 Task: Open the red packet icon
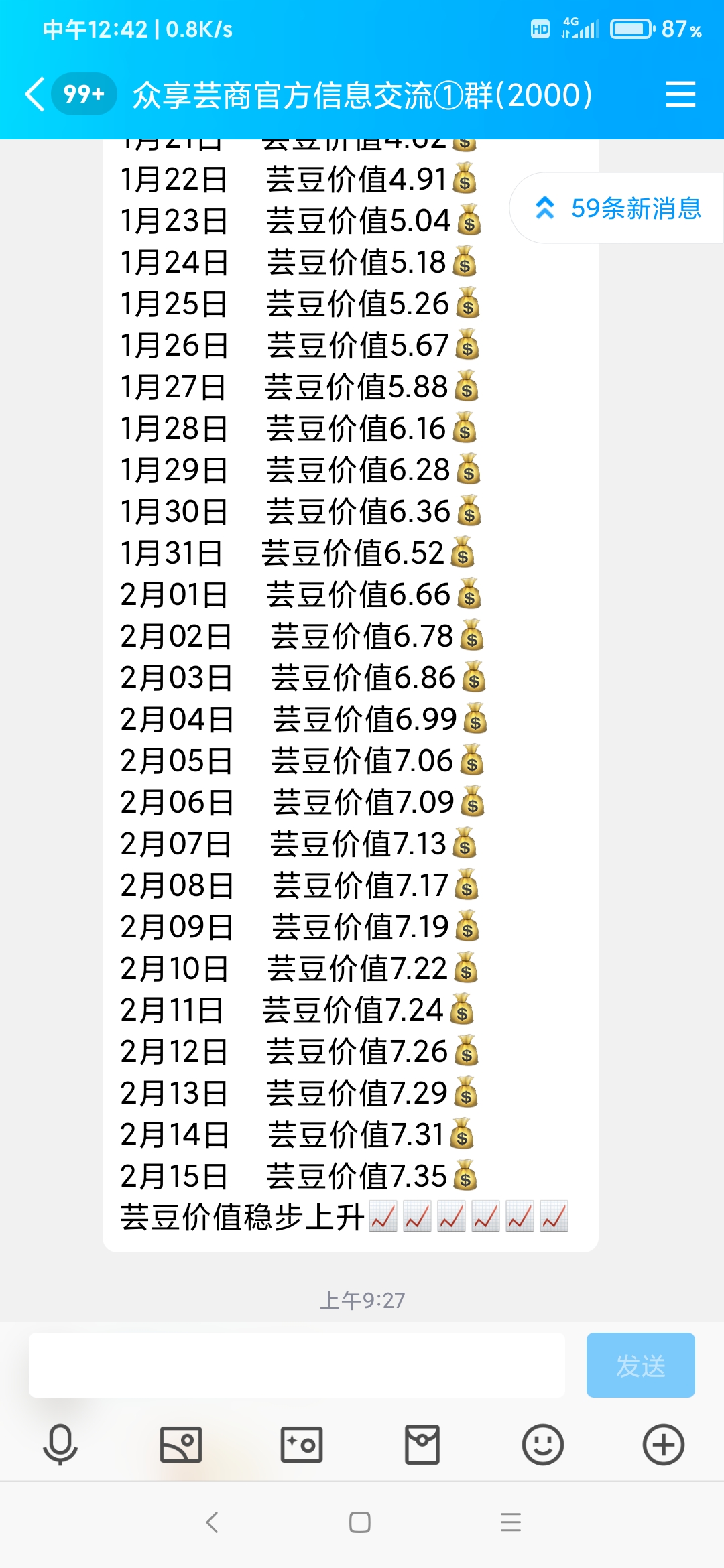422,1444
